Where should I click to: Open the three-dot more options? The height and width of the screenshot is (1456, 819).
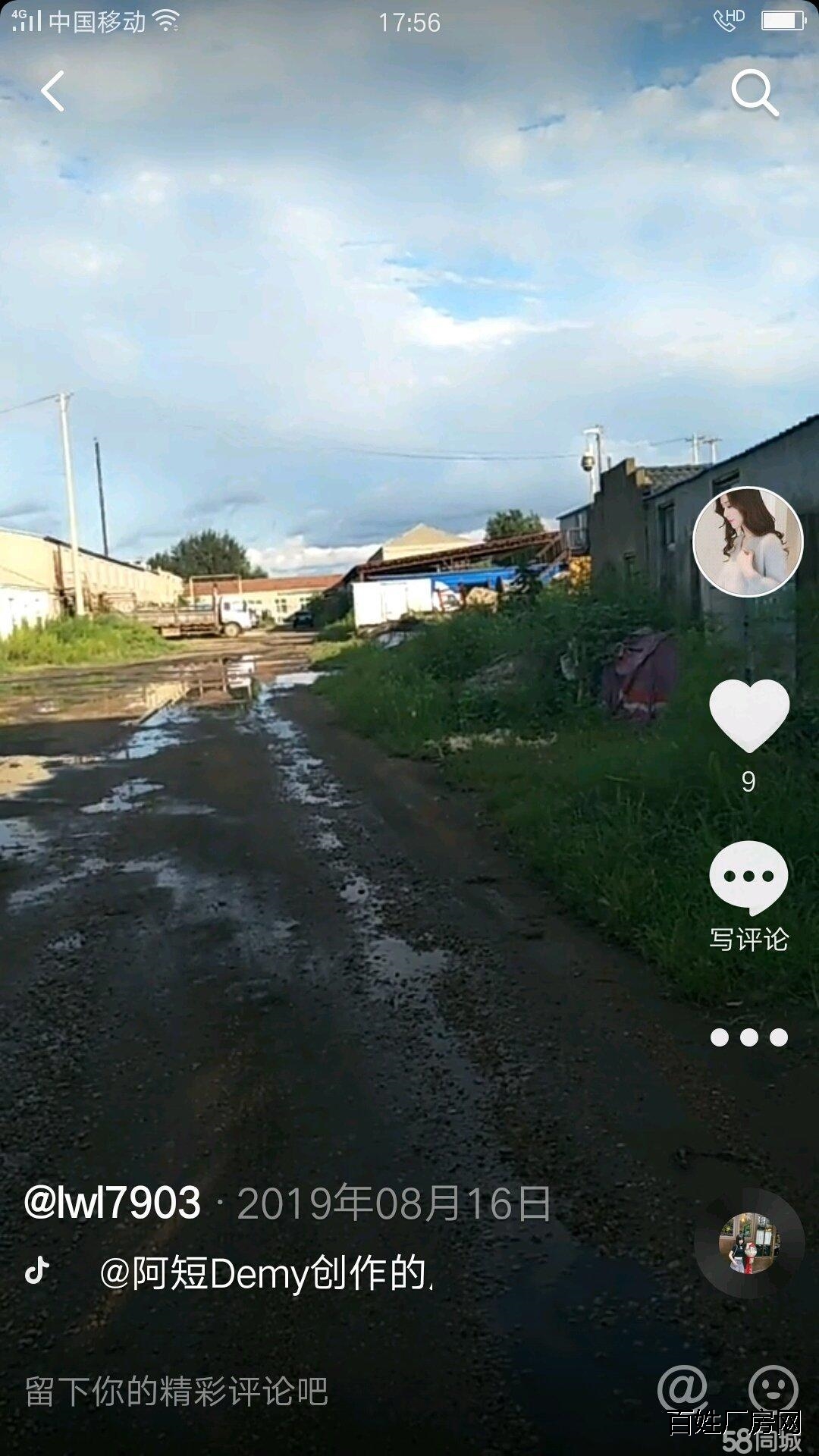[x=748, y=1037]
